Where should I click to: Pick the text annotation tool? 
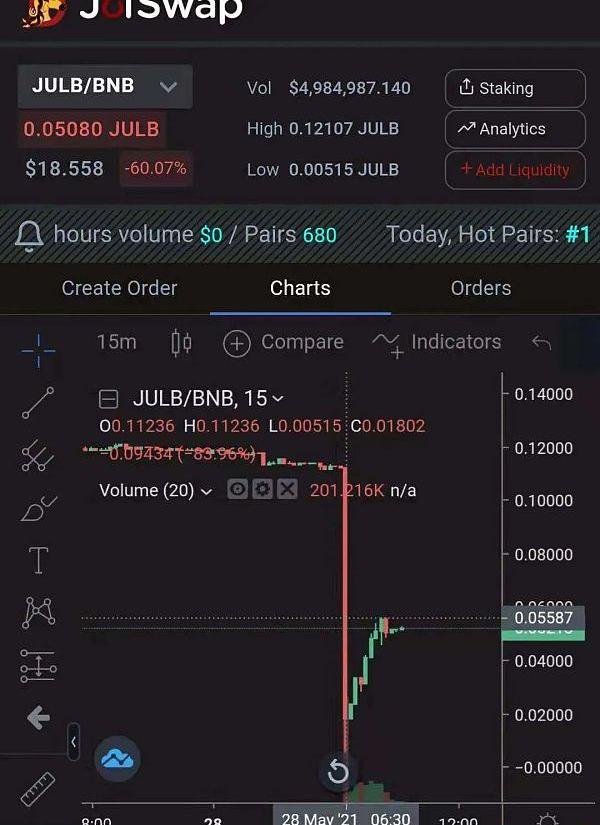tap(38, 560)
